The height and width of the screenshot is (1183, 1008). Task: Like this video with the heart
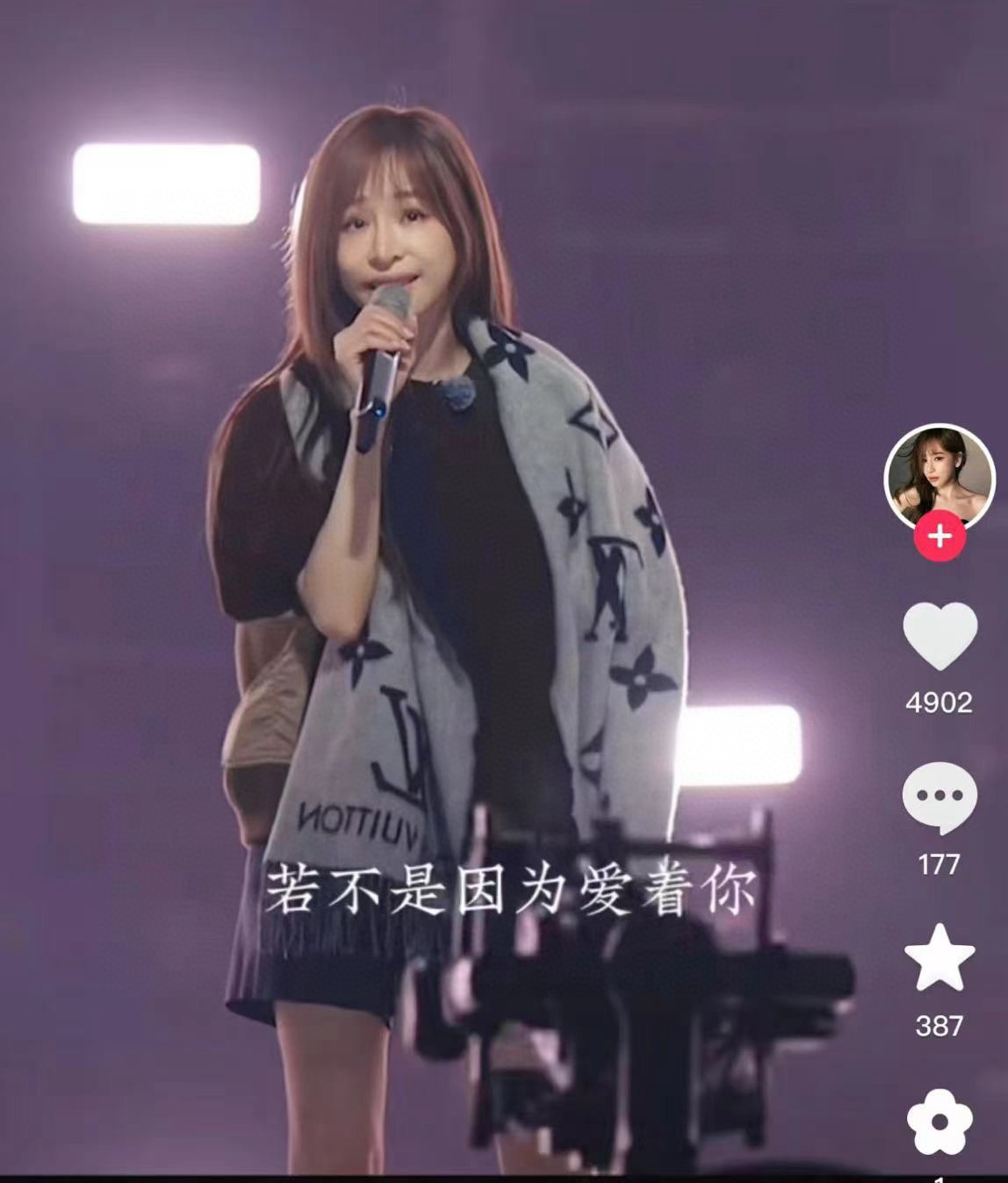[940, 636]
